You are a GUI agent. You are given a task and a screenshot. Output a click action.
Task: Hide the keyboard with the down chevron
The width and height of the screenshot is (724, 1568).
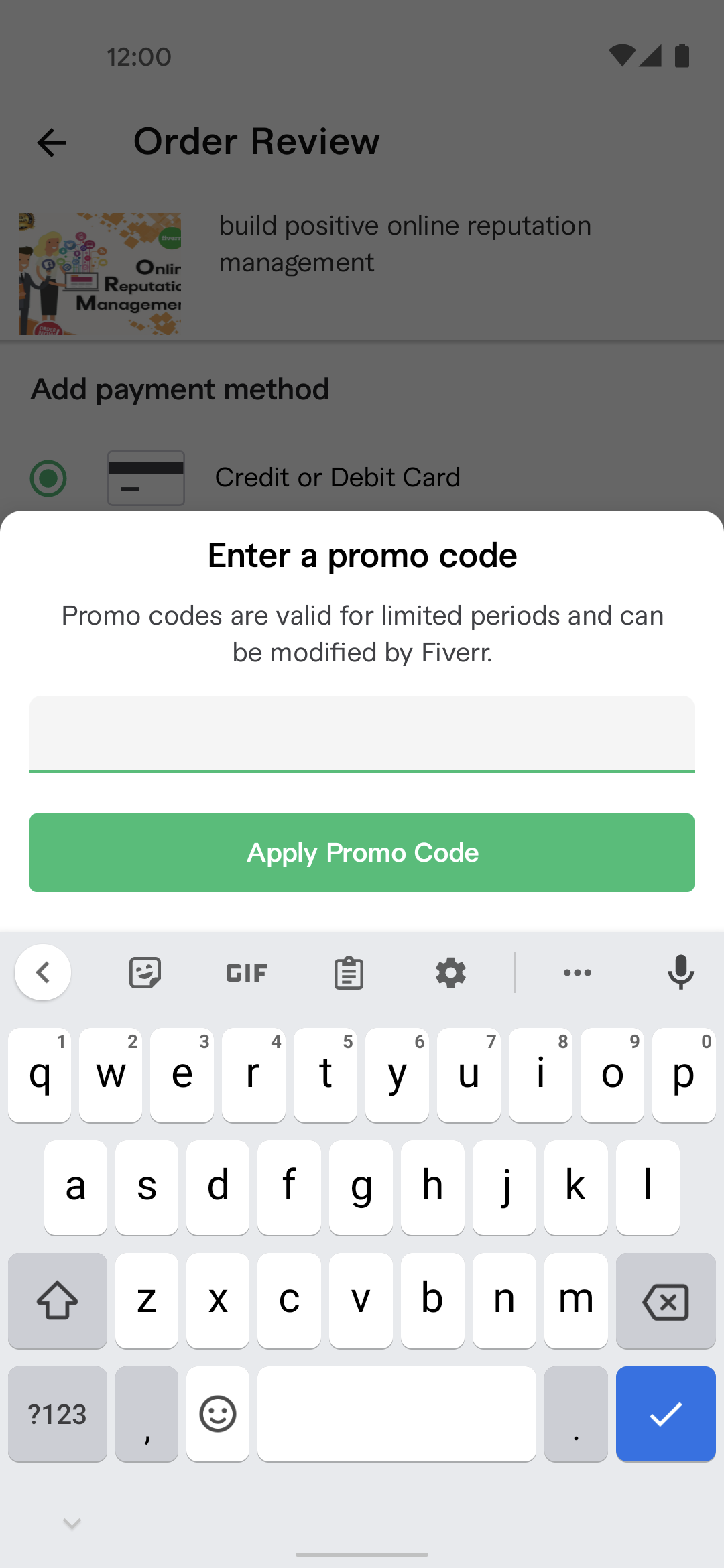72,1524
